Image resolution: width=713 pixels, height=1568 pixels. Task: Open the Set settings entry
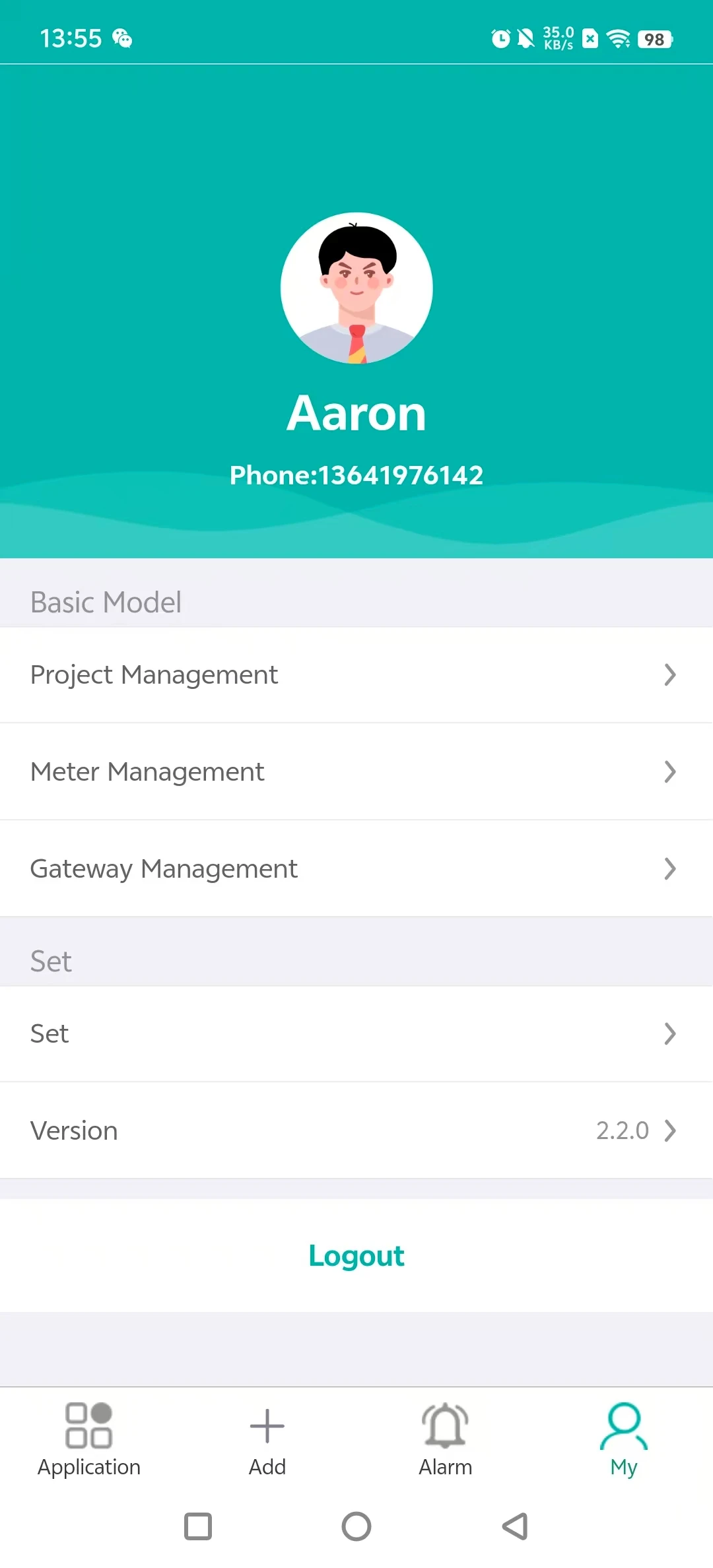[x=356, y=1033]
